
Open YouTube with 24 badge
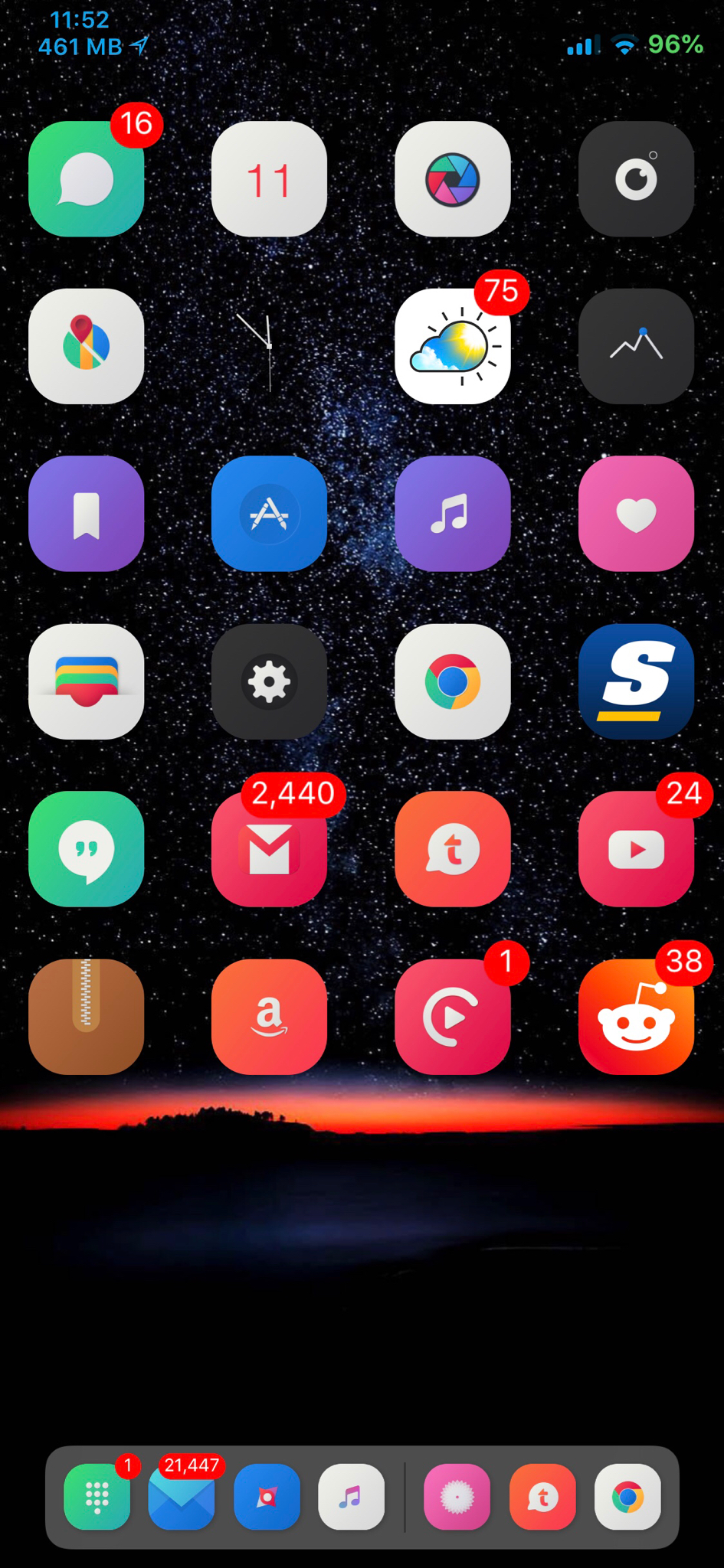coord(636,849)
